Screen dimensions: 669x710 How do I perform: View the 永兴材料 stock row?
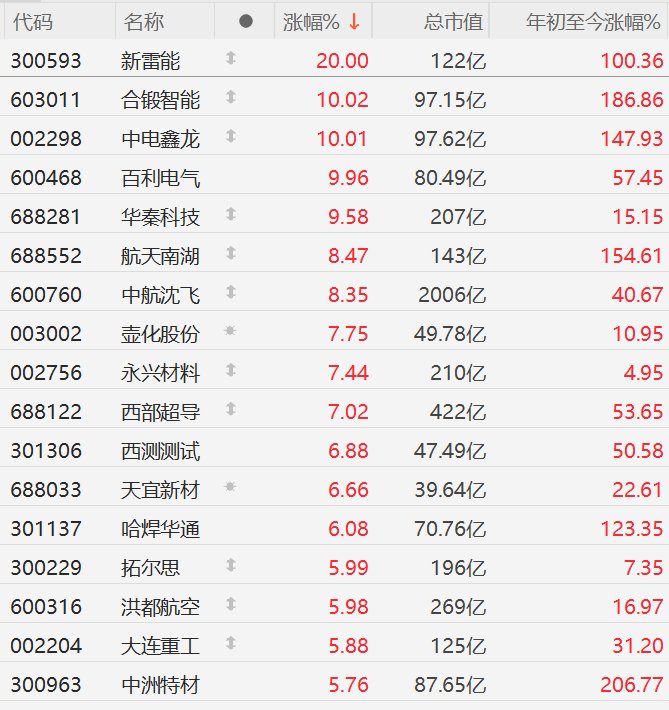160,373
